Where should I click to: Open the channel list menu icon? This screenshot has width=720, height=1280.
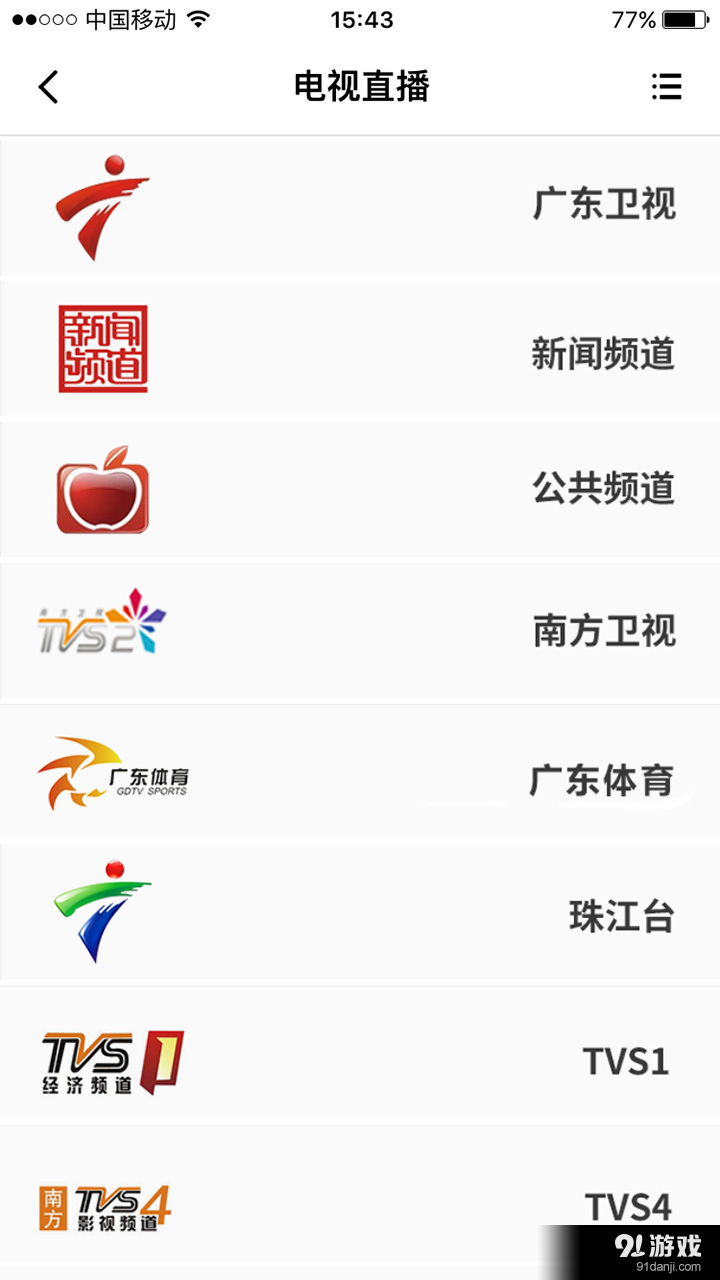pyautogui.click(x=667, y=87)
